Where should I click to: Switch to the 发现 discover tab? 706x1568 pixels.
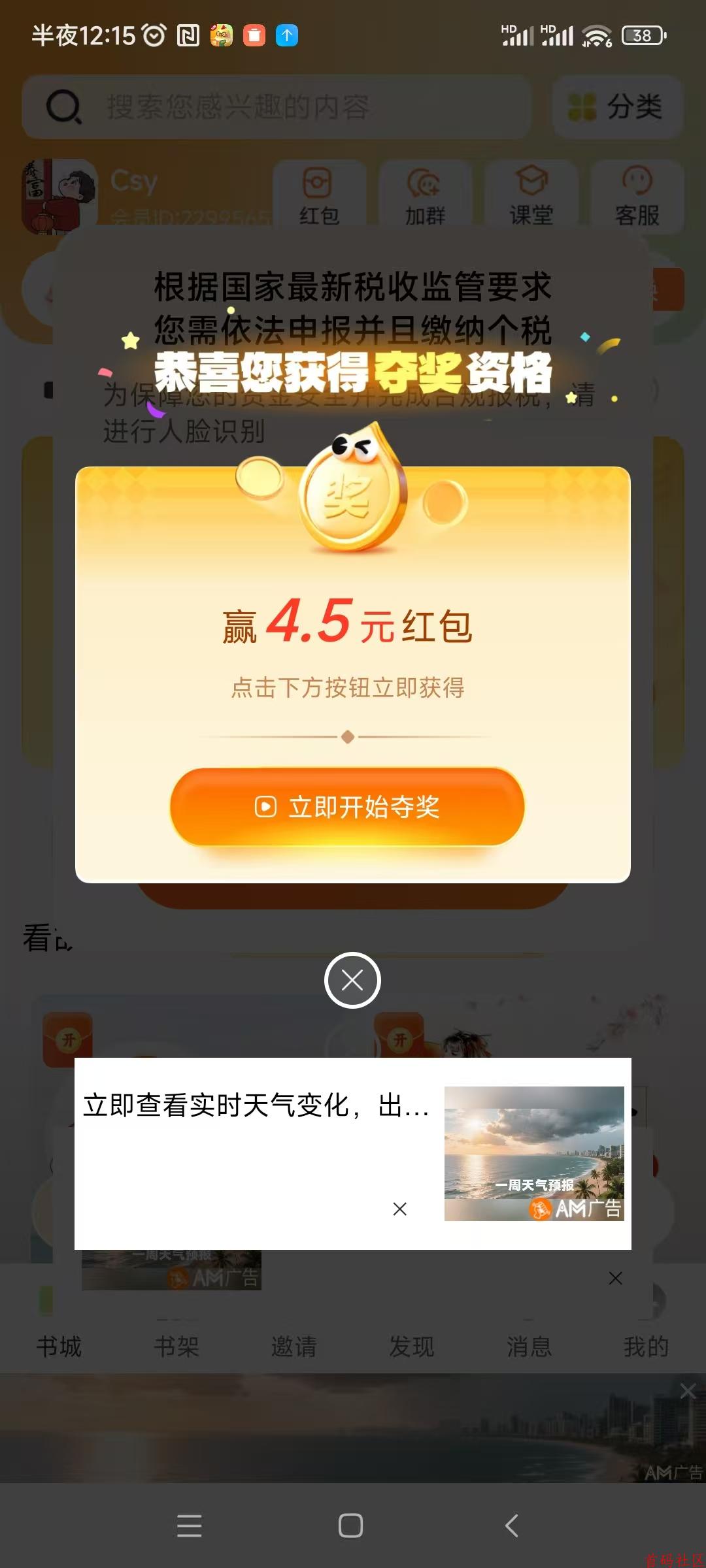click(413, 1347)
